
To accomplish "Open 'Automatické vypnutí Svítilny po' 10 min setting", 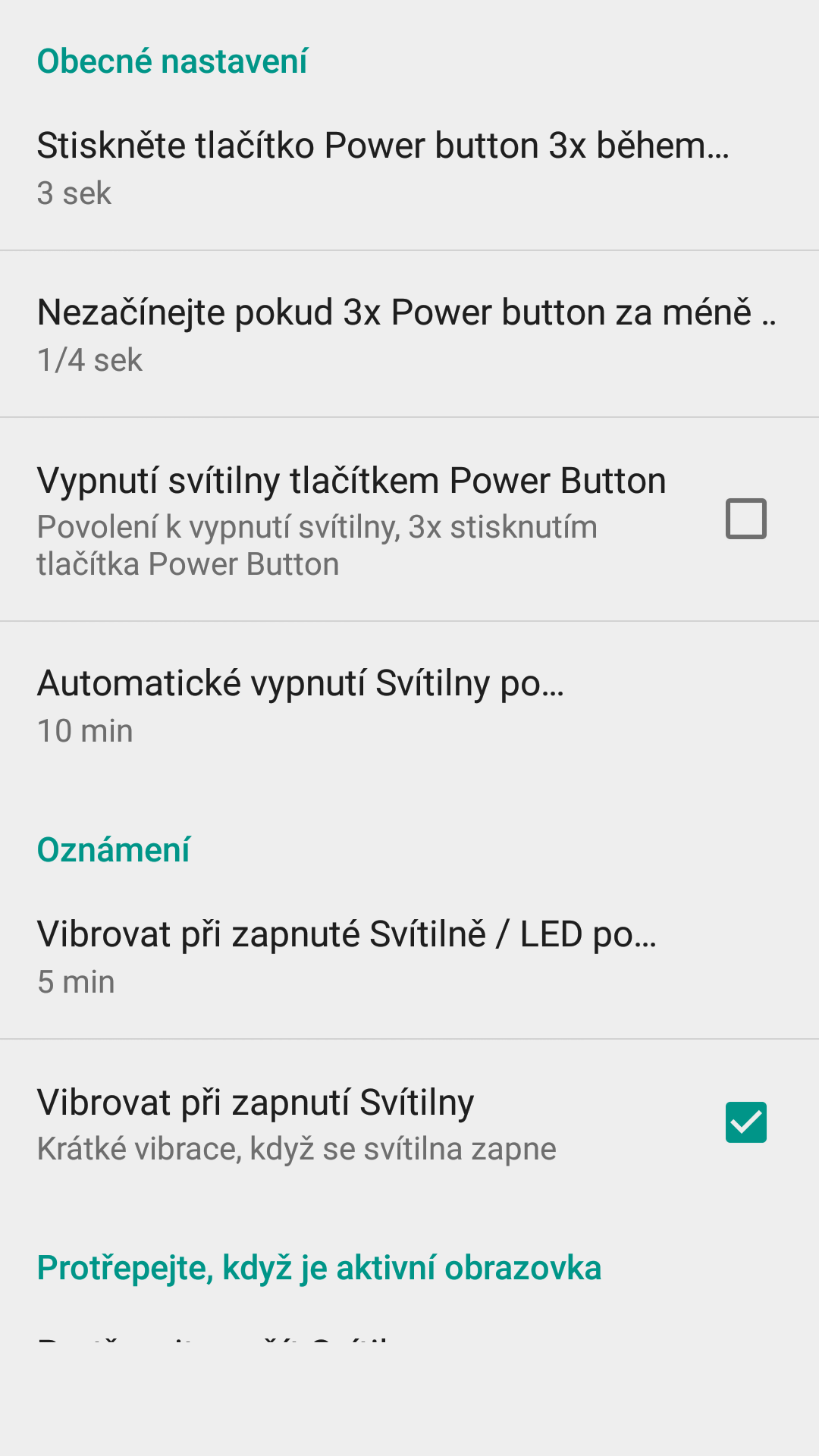I will 409,705.
